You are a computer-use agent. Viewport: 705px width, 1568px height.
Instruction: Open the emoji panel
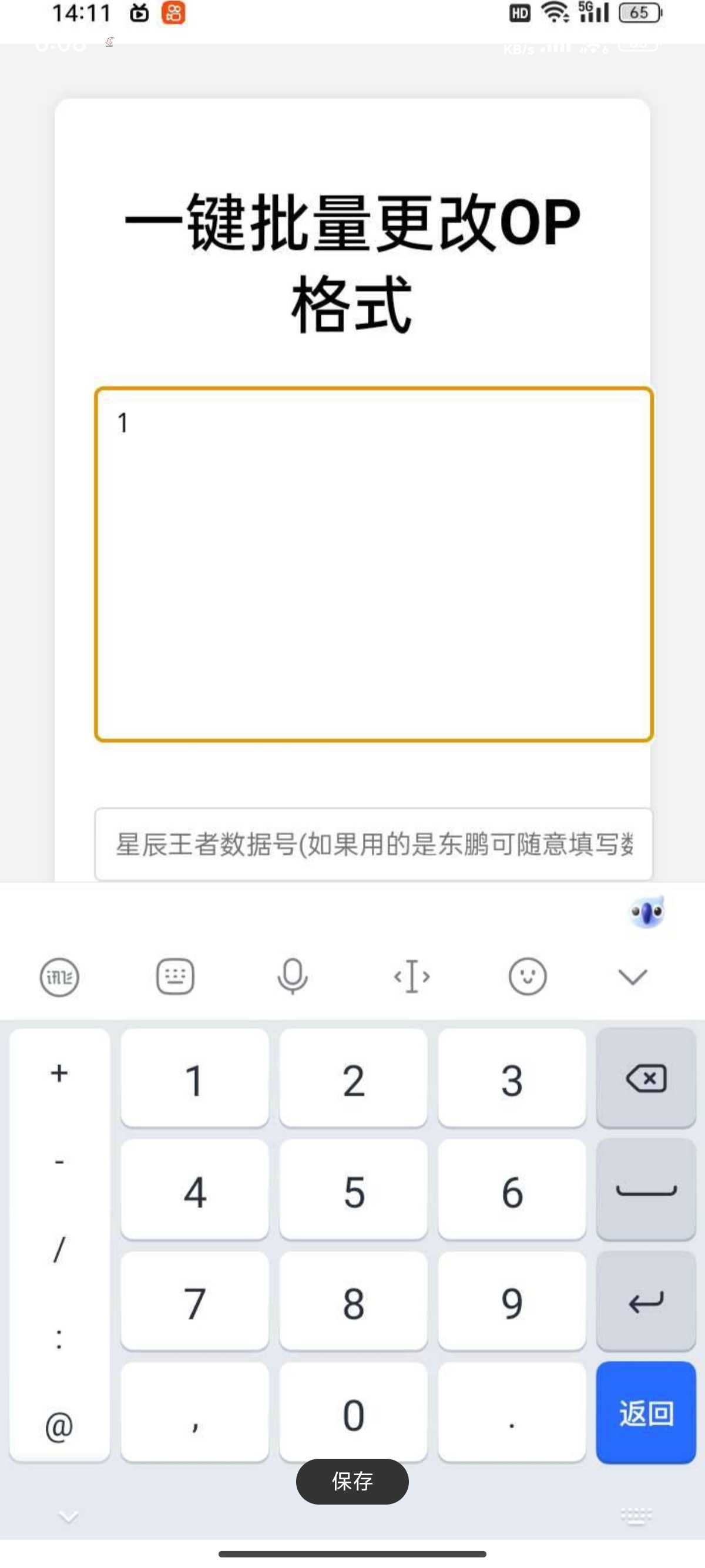click(x=527, y=977)
